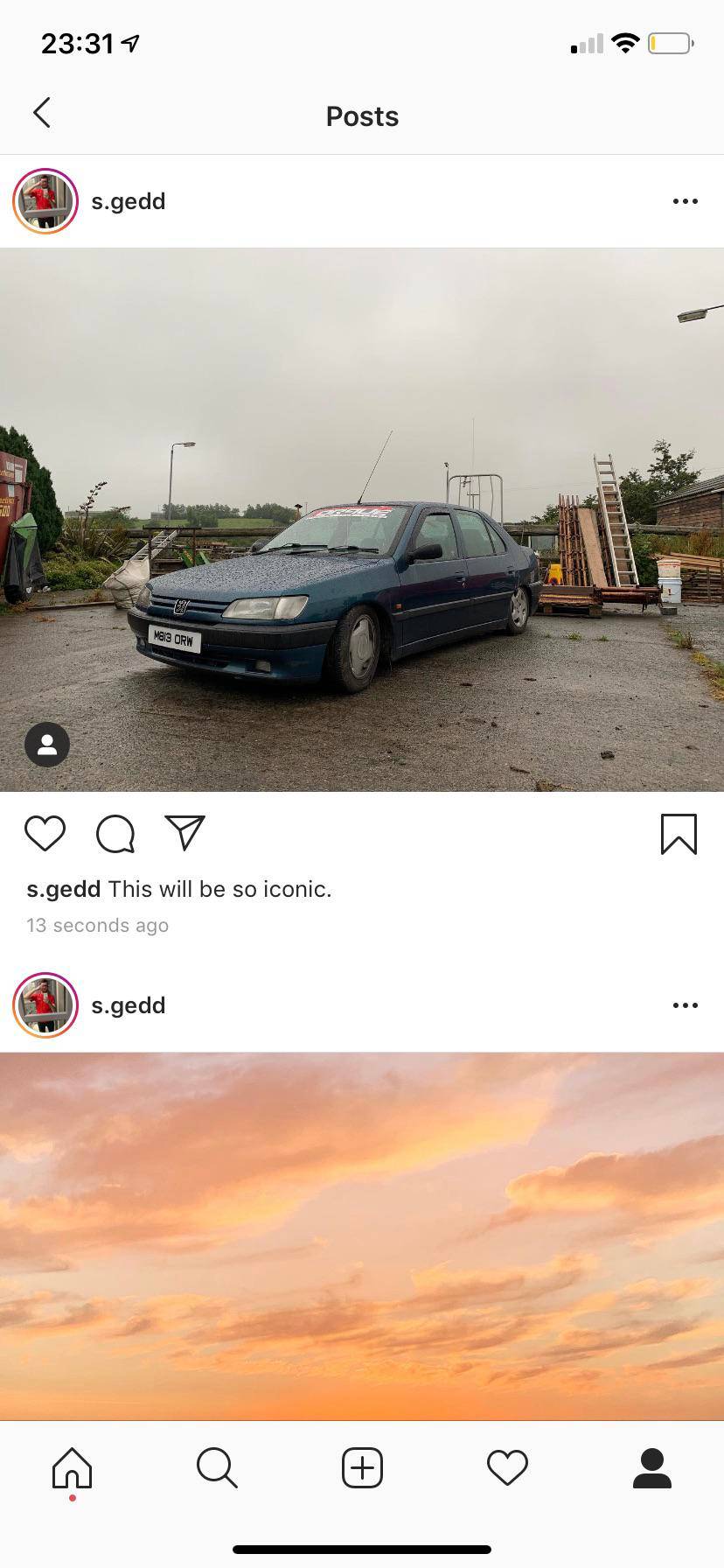
Task: Open options menu for the sunset post
Action: (685, 1005)
